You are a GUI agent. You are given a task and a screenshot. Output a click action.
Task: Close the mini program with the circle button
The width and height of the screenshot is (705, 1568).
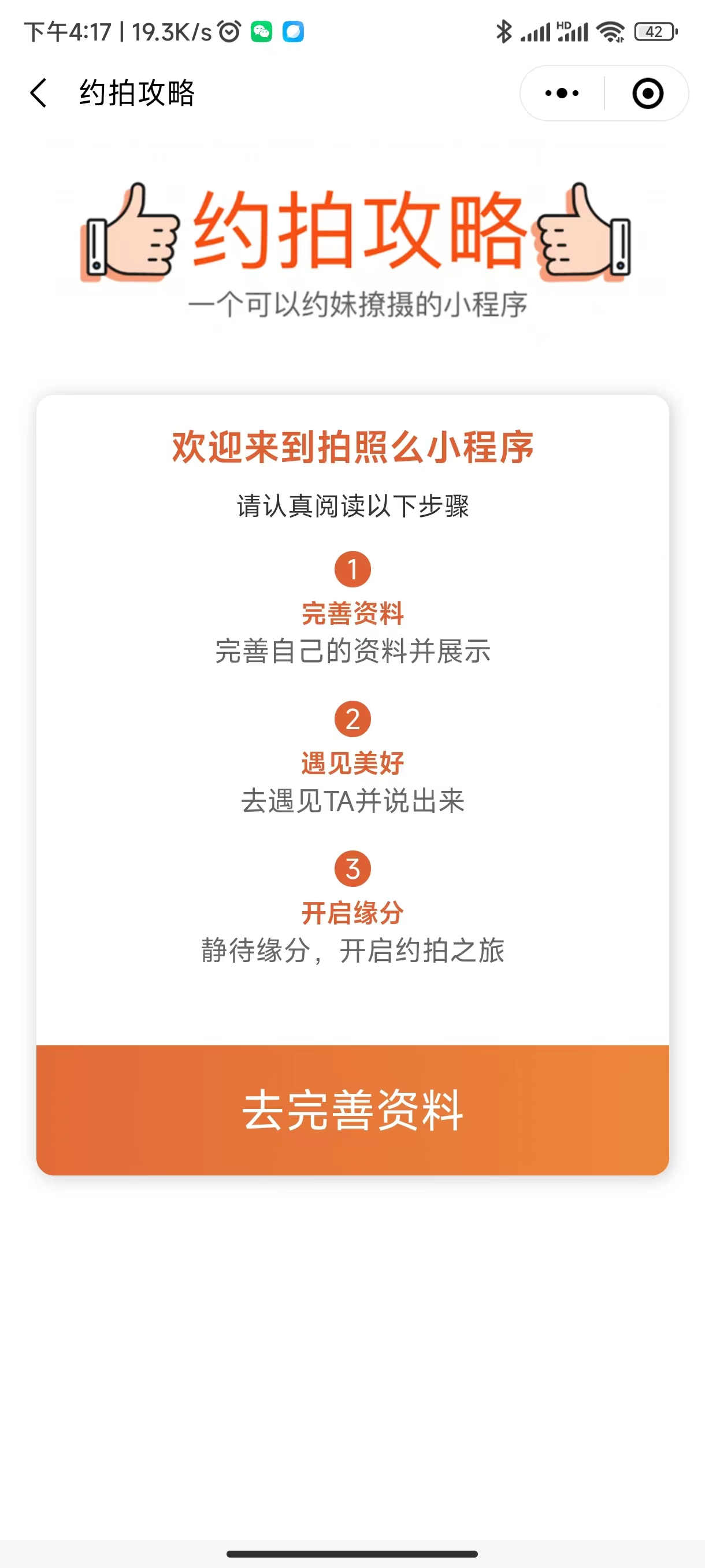647,93
